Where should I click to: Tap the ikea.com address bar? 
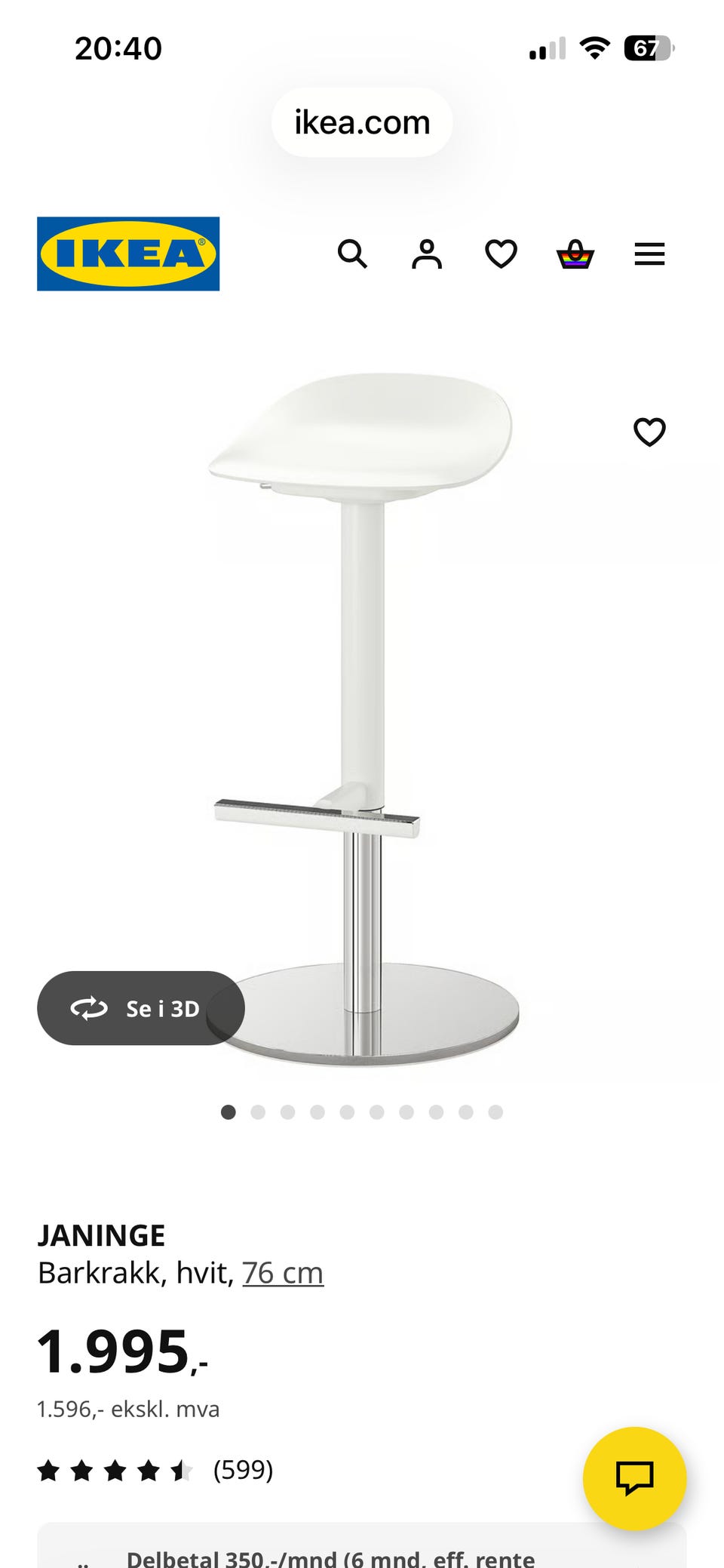[362, 123]
